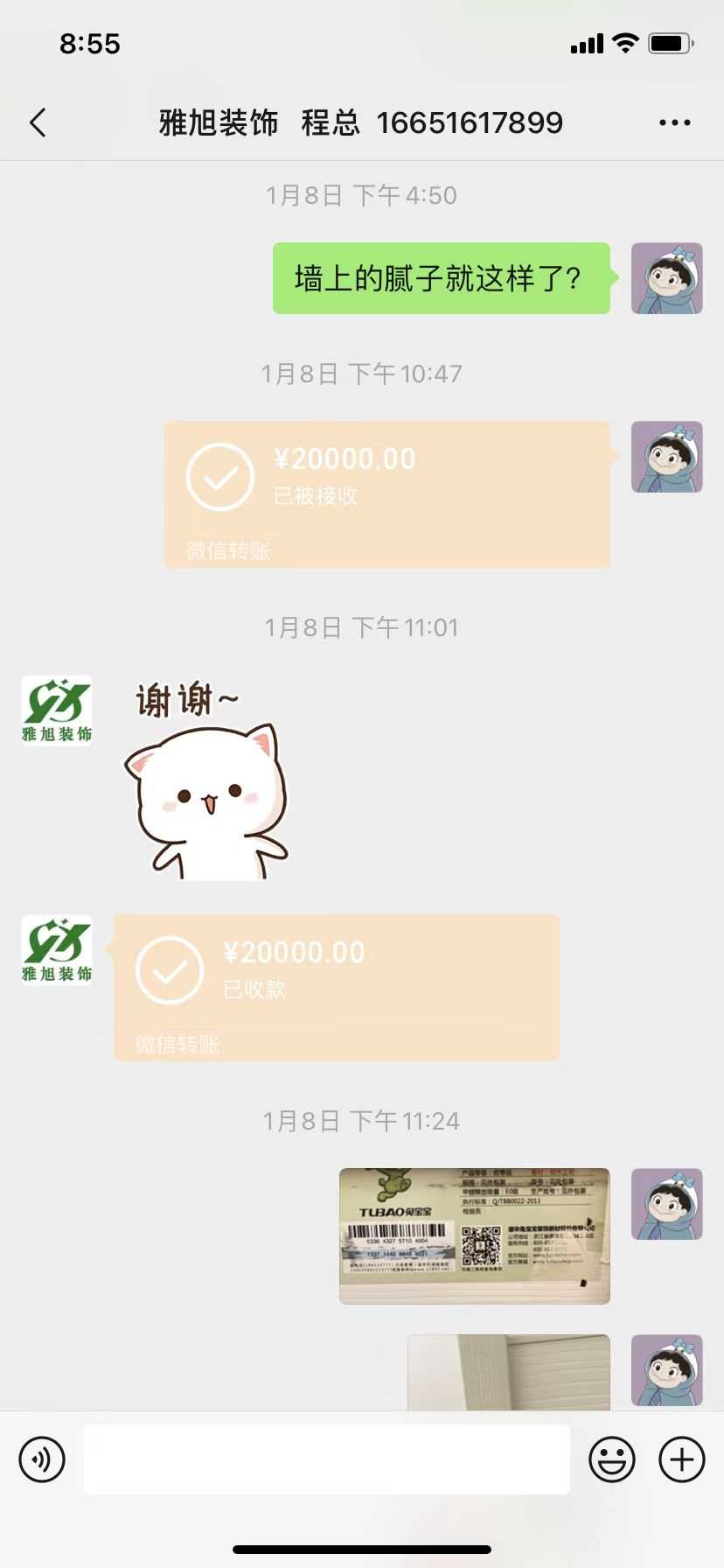
Task: Go back to the chat list
Action: tap(38, 123)
